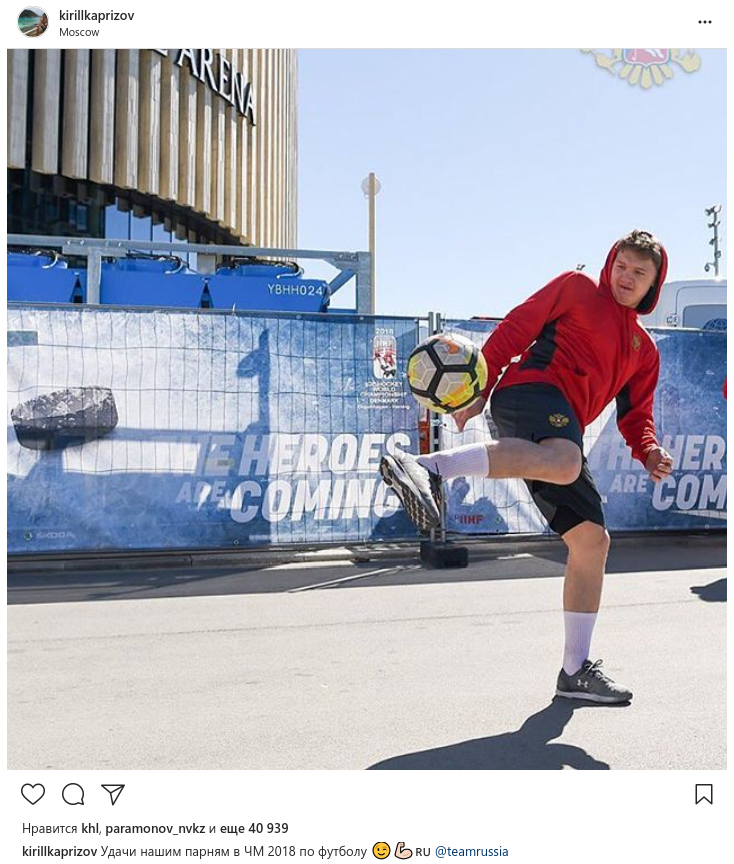Like this post with the heart icon
This screenshot has width=734, height=864.
pos(33,794)
